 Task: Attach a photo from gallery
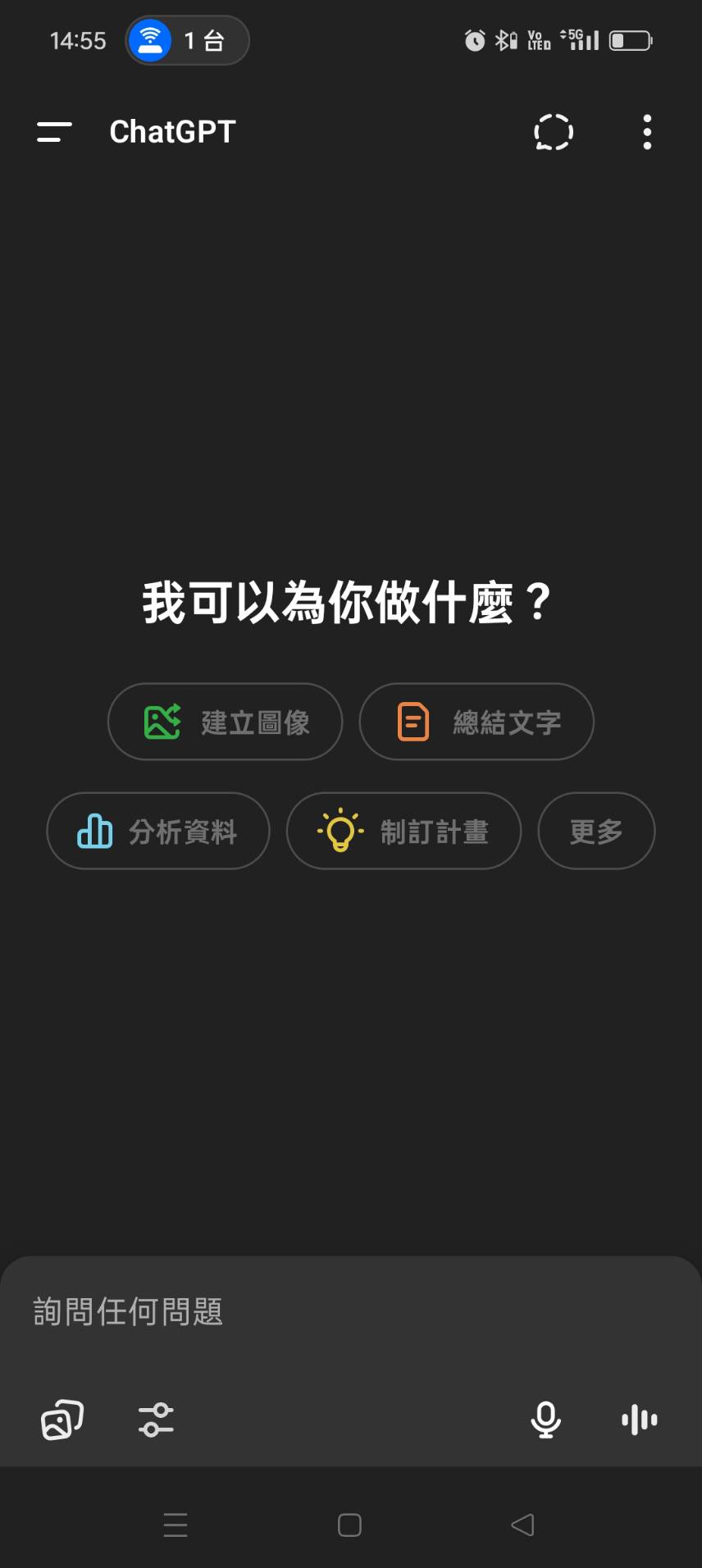[x=62, y=1420]
